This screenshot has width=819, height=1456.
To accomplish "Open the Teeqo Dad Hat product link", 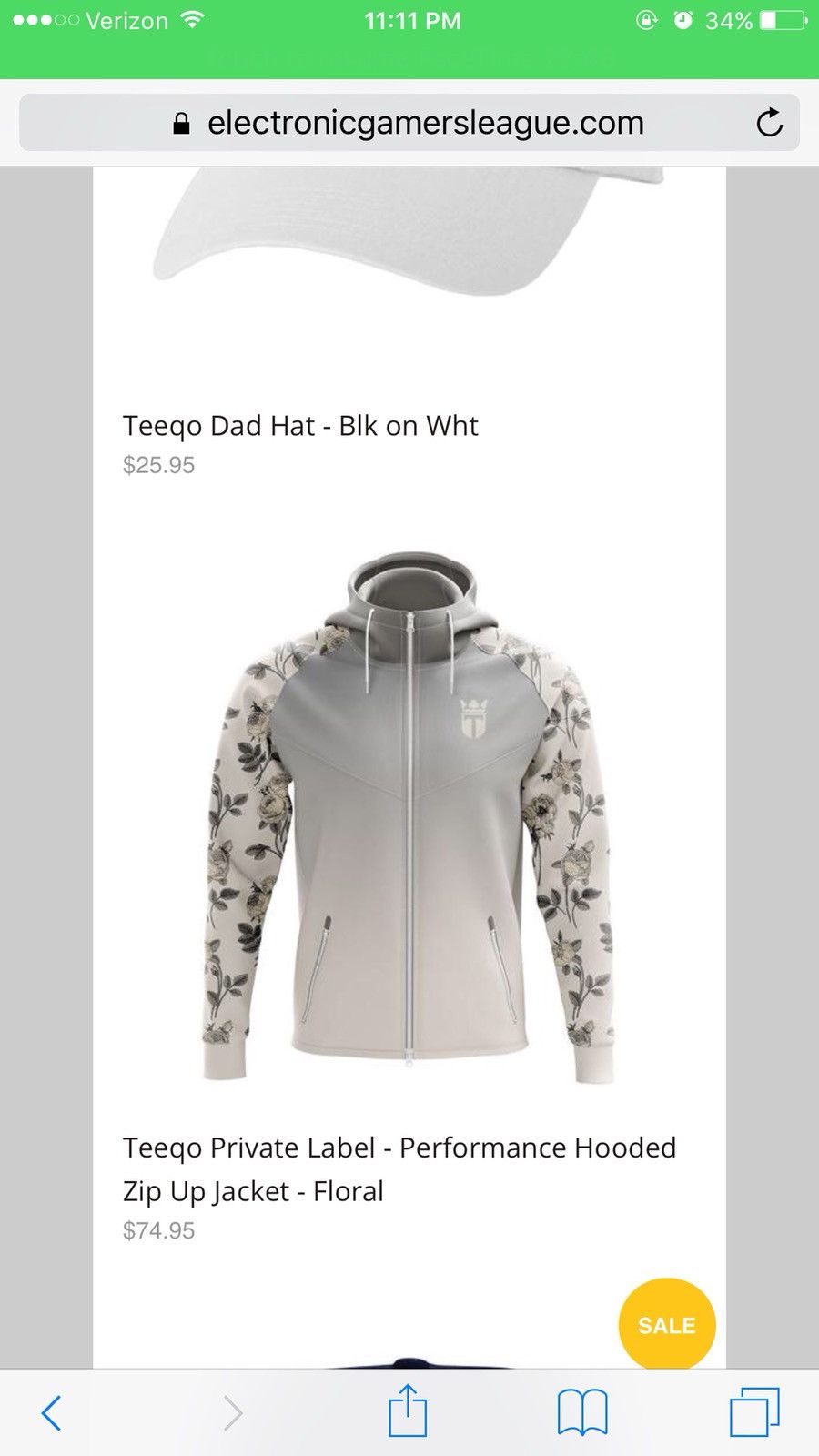I will pos(300,425).
